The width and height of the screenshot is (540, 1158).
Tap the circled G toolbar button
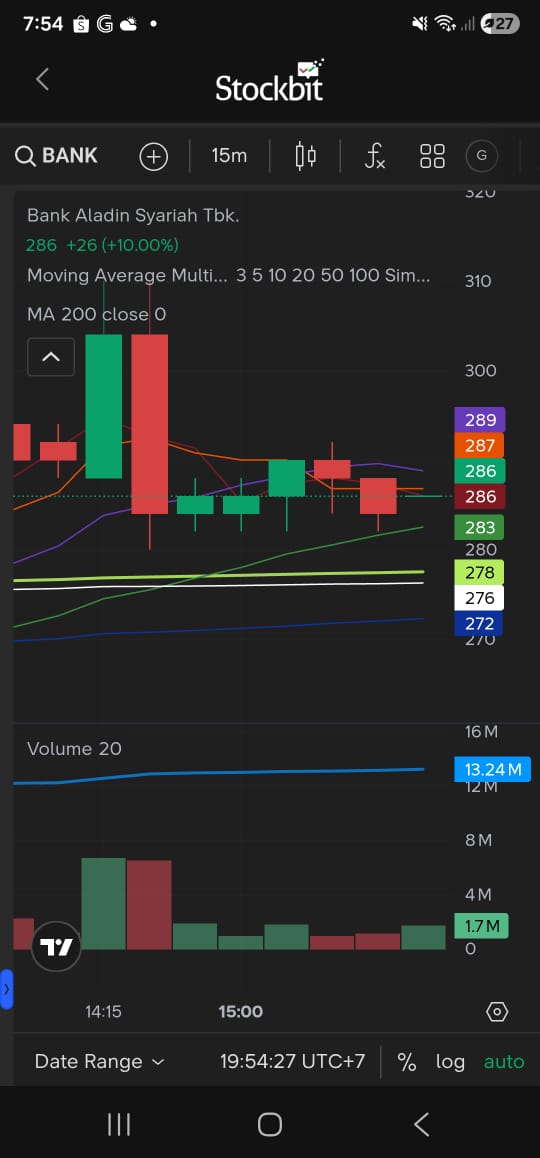(482, 156)
